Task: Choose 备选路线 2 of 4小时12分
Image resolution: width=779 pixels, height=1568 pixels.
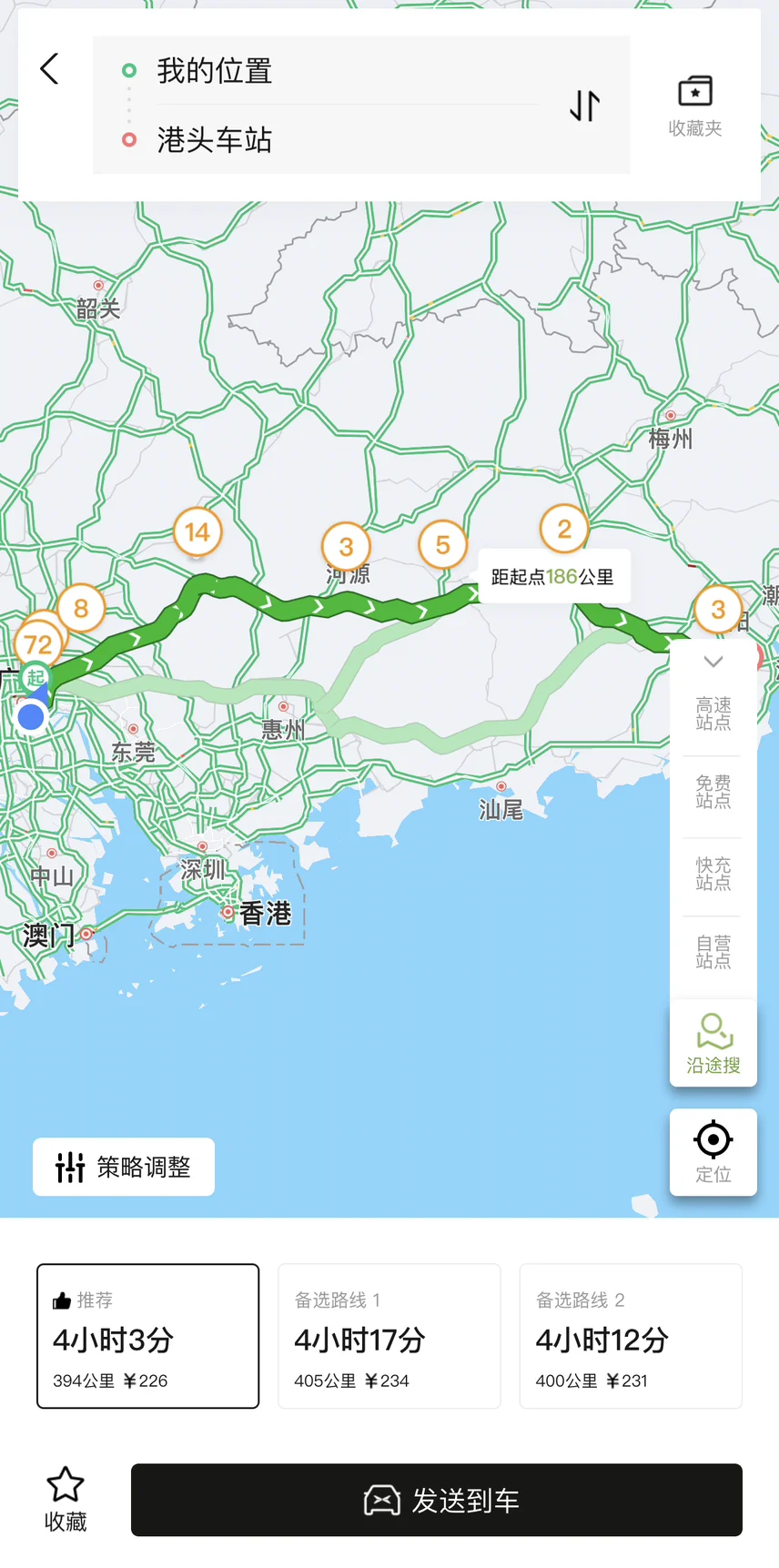Action: [631, 1336]
